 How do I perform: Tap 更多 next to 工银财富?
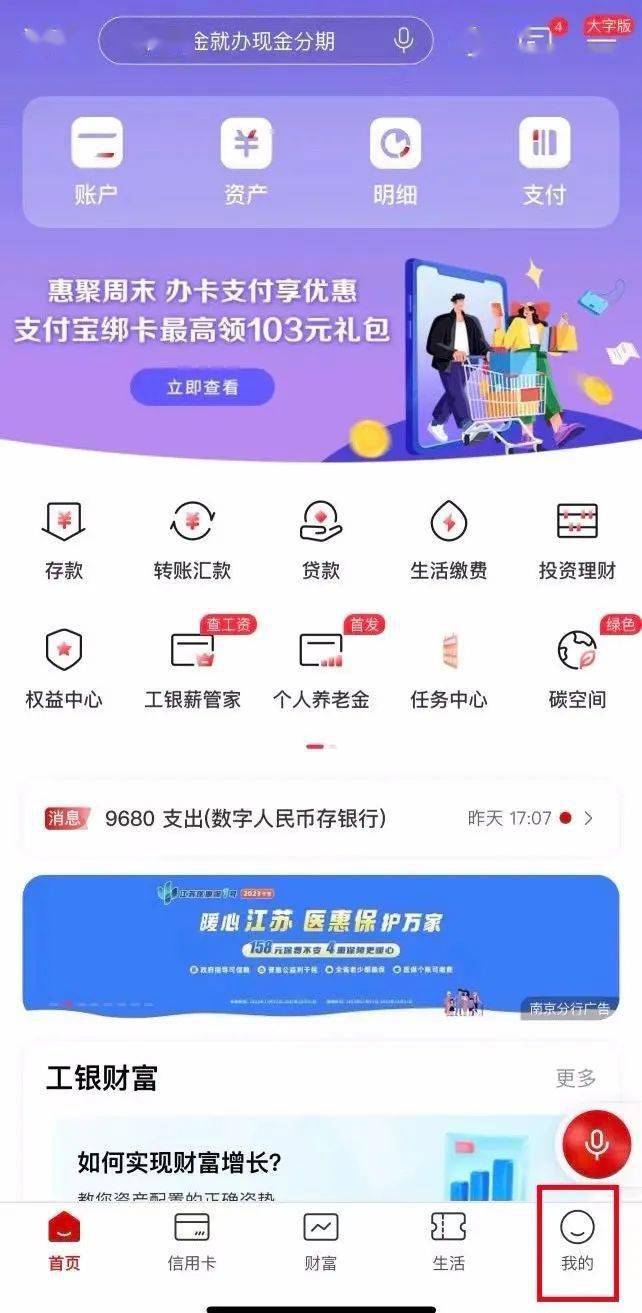pos(576,1078)
